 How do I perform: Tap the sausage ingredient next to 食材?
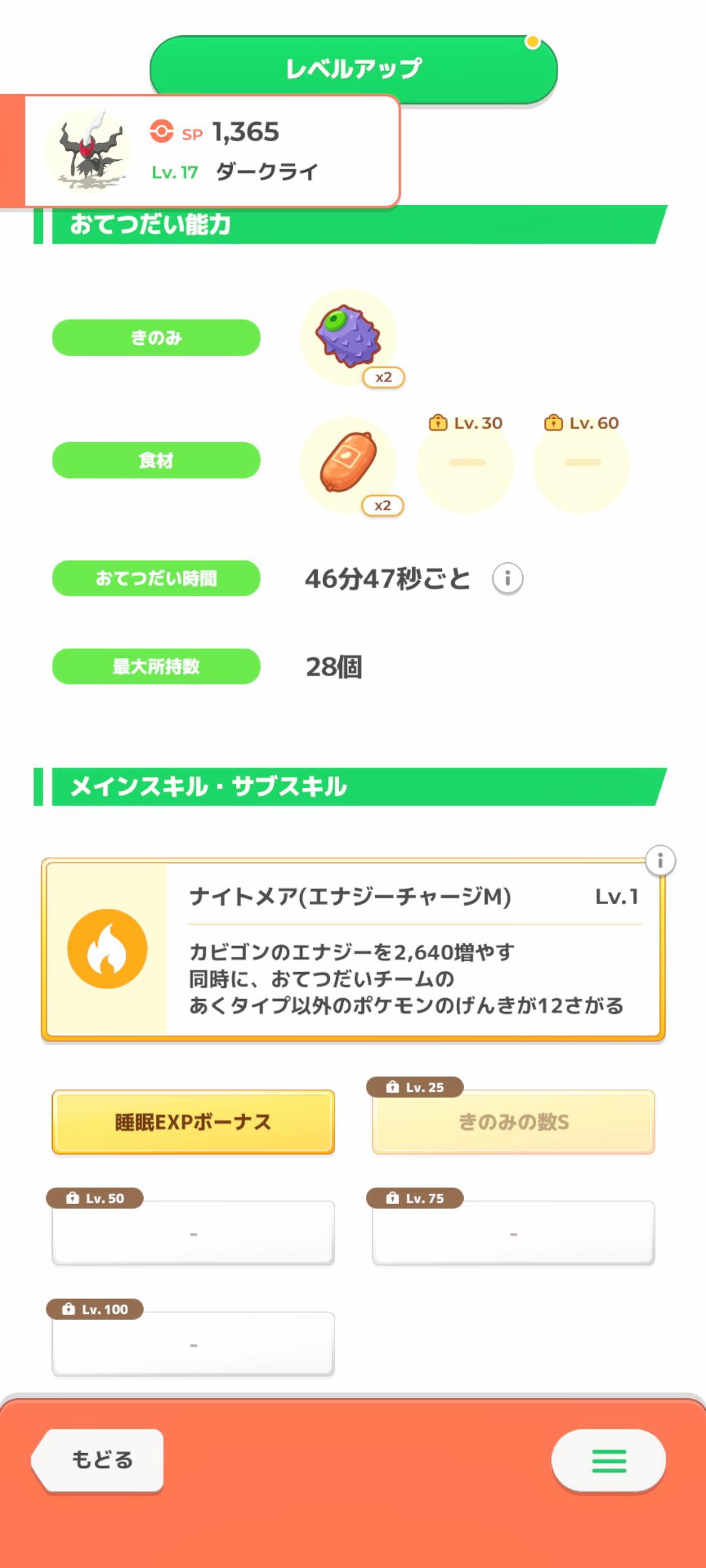(348, 463)
